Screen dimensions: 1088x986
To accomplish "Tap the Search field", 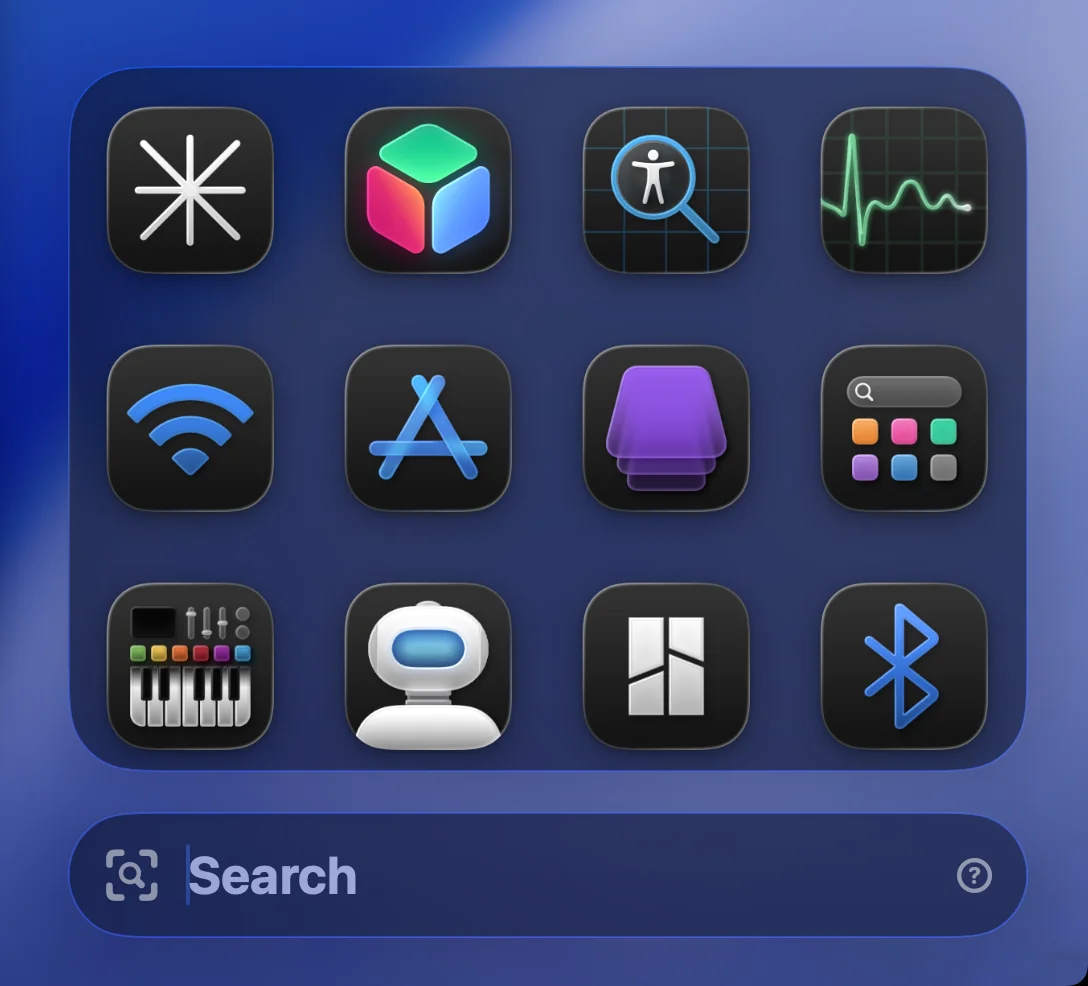I will click(560, 876).
